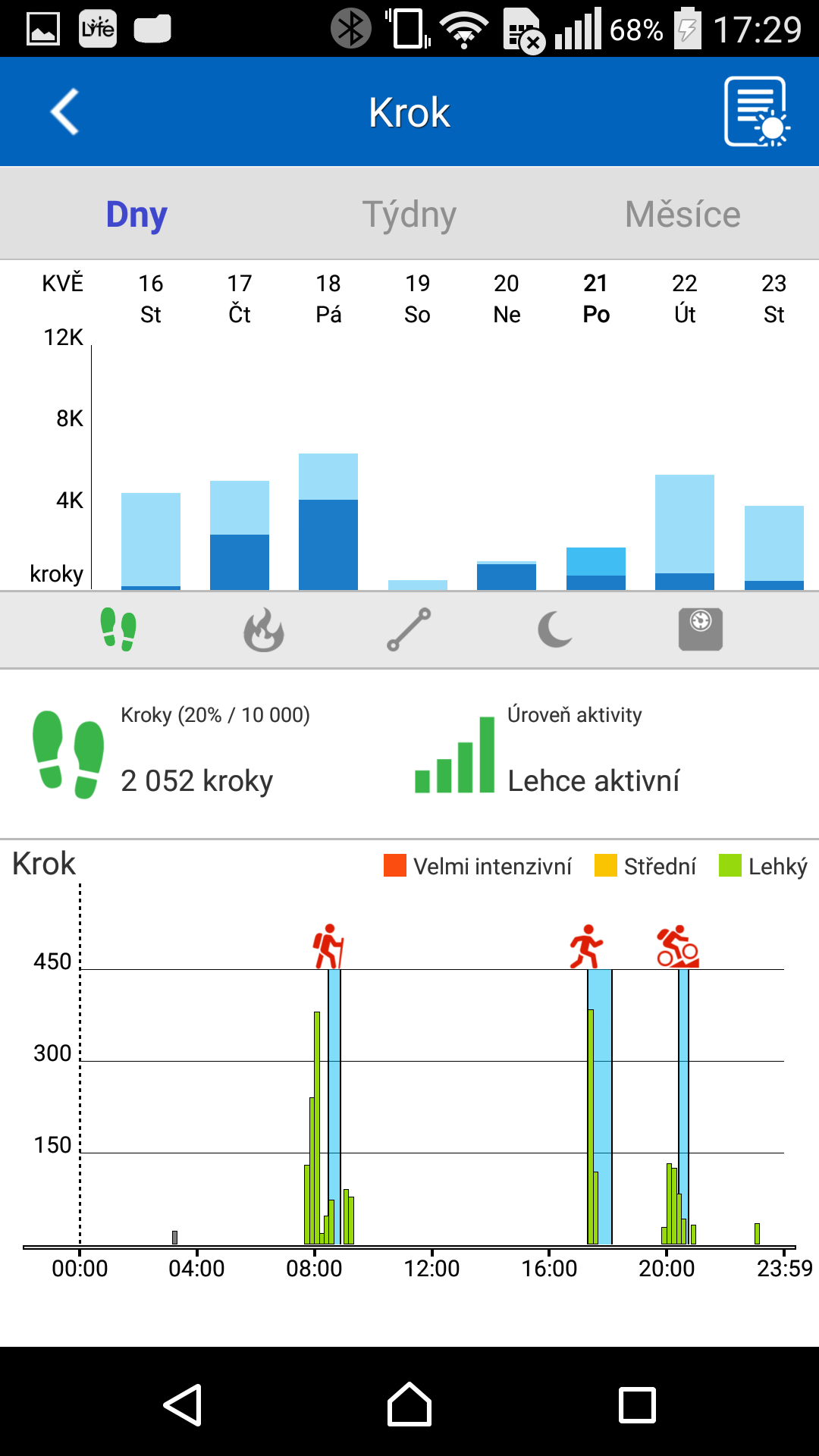Switch to the Měsíce tab

682,214
